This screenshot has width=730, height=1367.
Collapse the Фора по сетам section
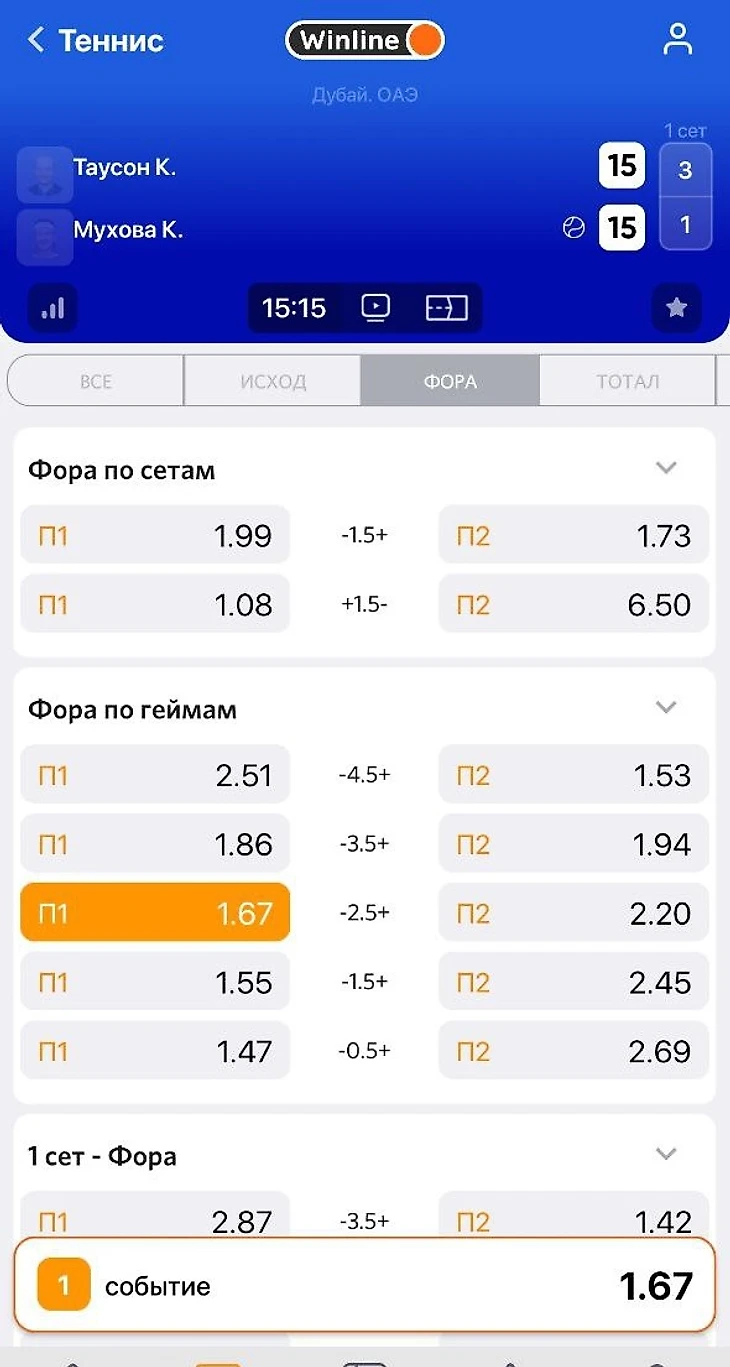pos(666,468)
